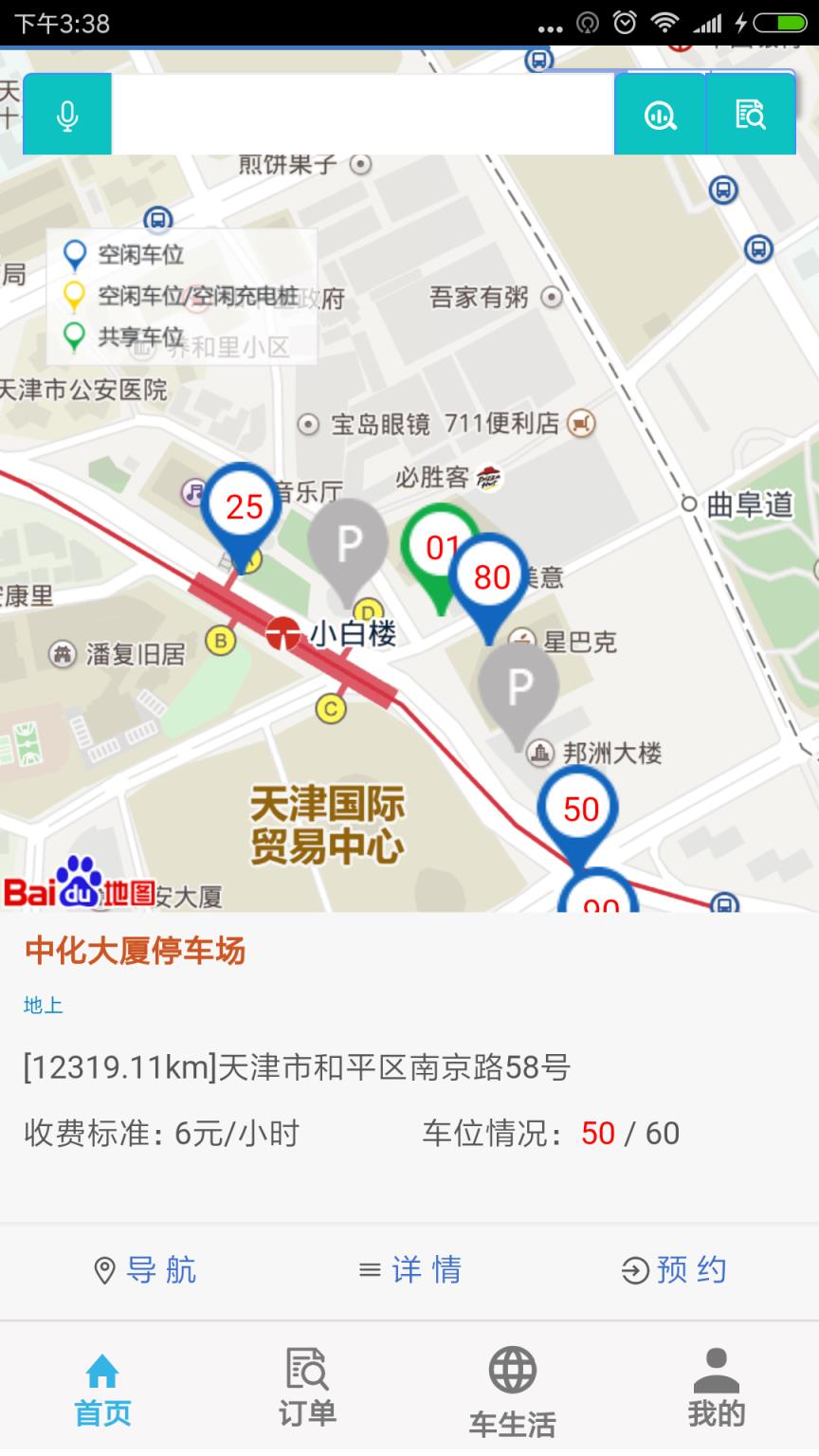Toggle the 空闲车位 legend marker
The width and height of the screenshot is (819, 1456).
[x=76, y=254]
